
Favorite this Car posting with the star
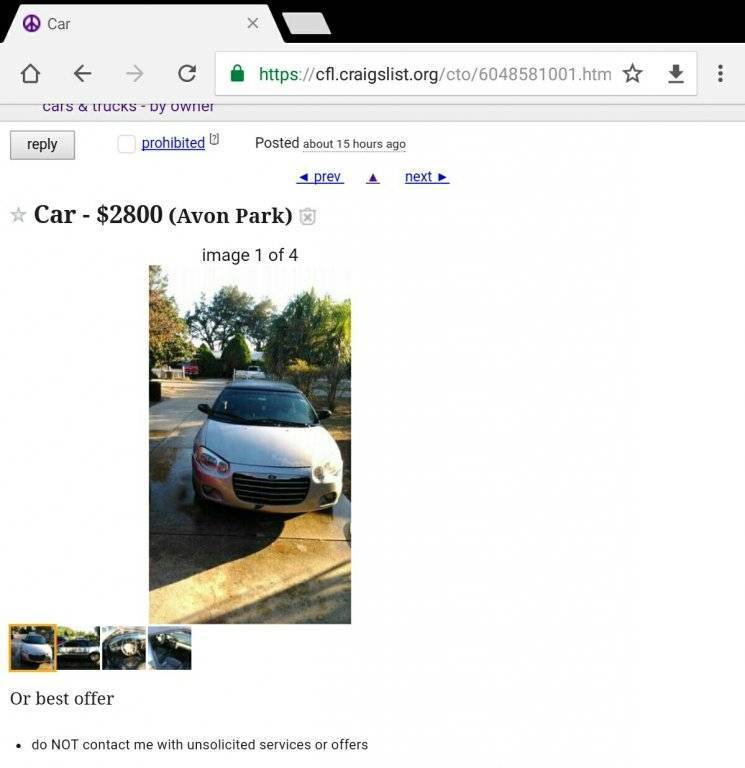point(18,215)
